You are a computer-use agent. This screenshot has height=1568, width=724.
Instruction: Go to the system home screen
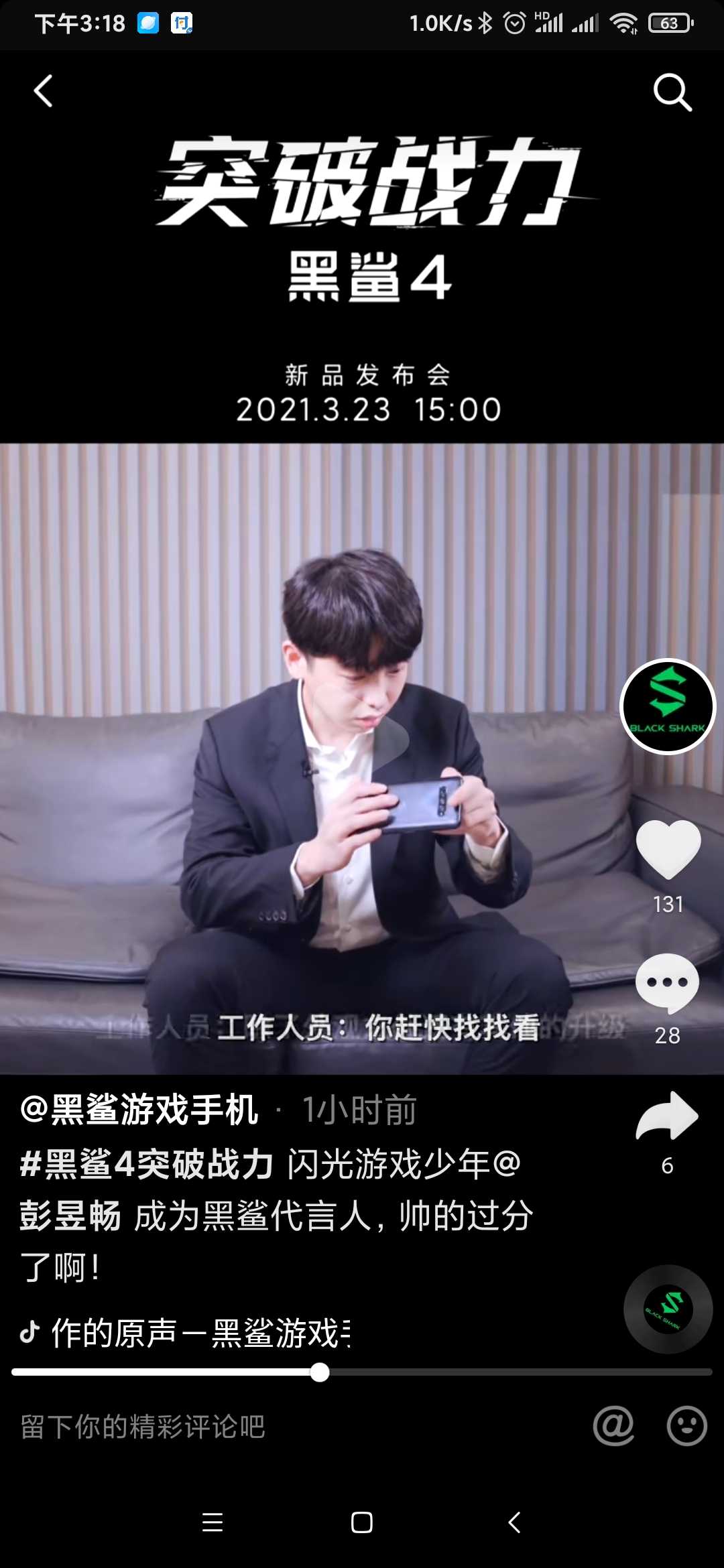362,1522
